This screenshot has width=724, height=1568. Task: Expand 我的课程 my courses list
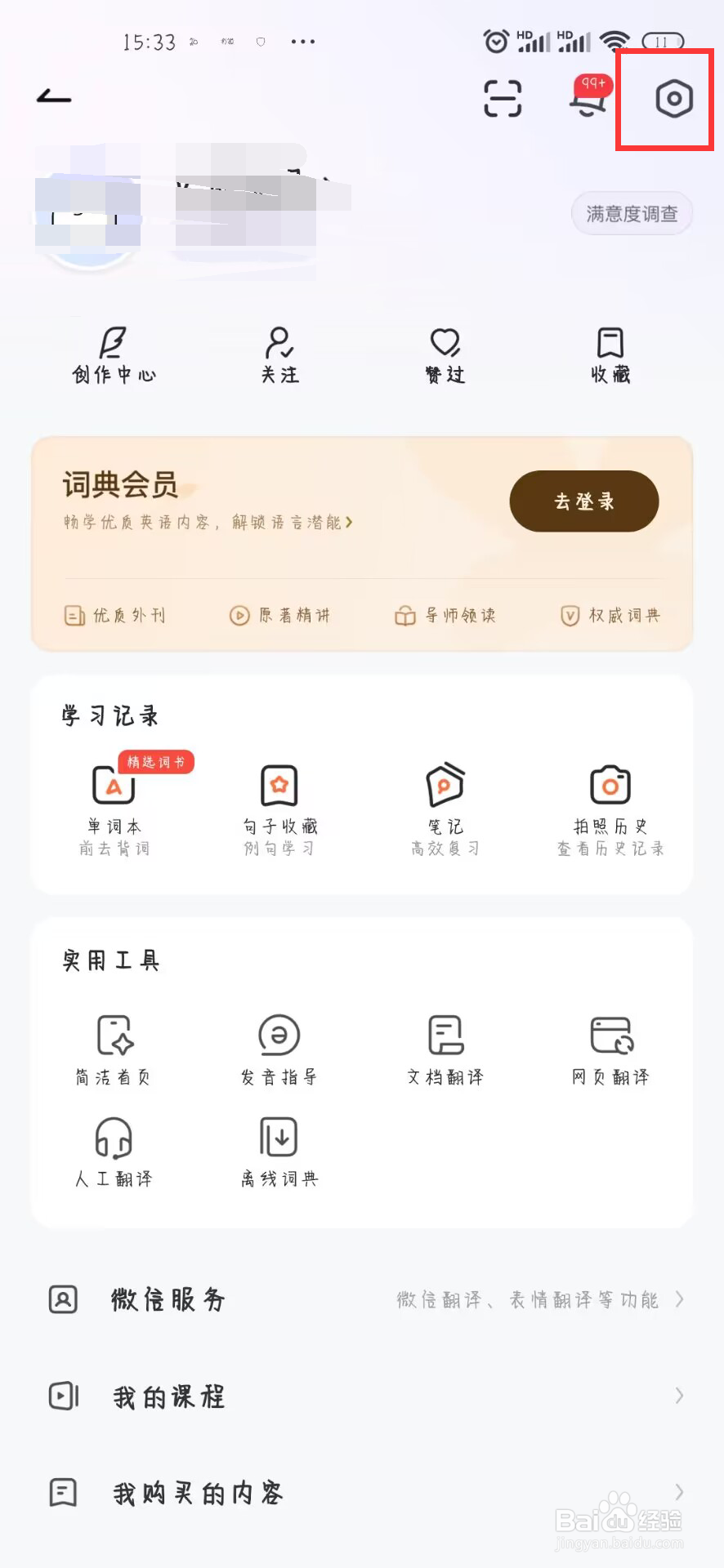[362, 1396]
